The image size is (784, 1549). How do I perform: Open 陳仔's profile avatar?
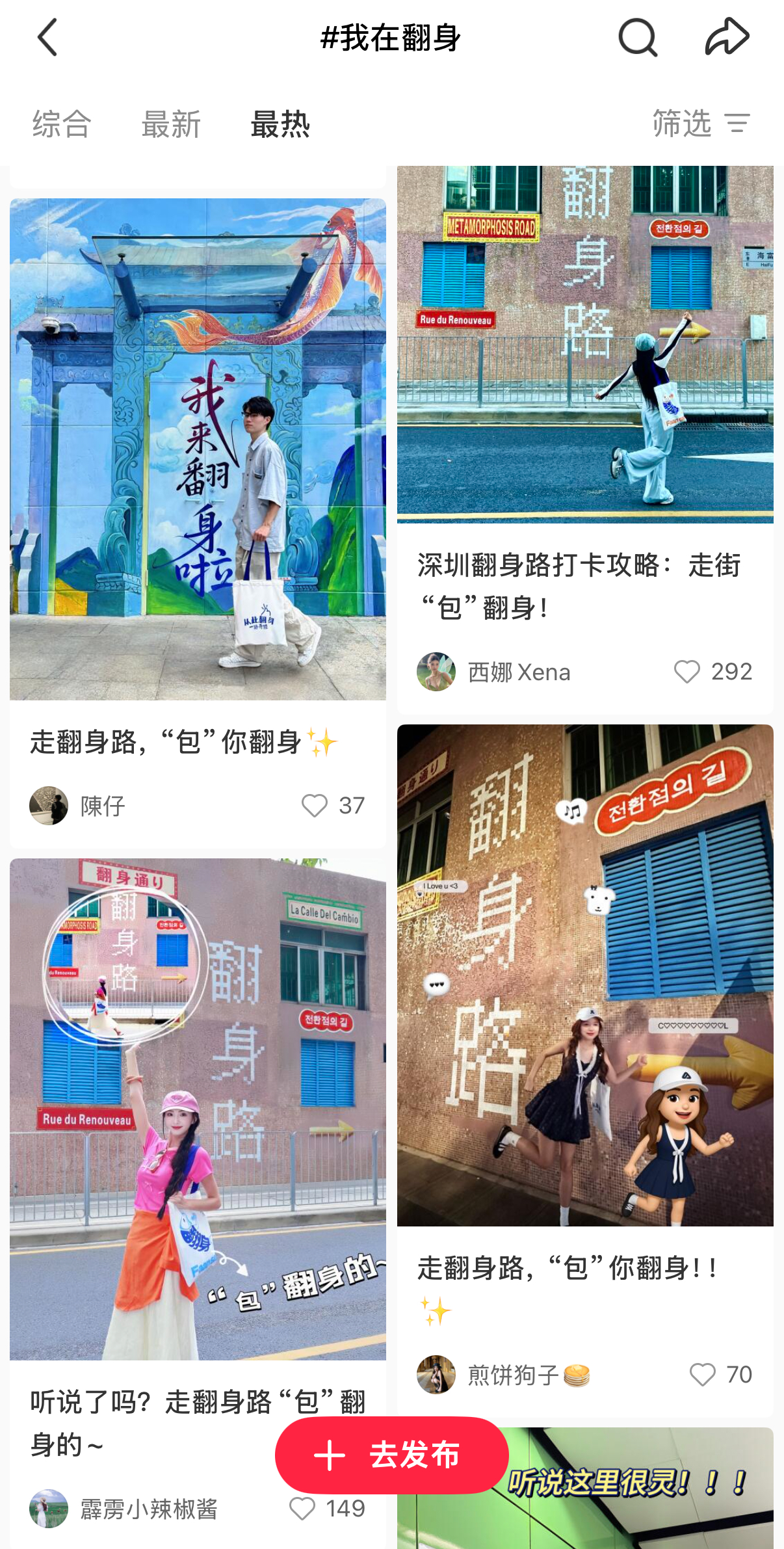49,806
